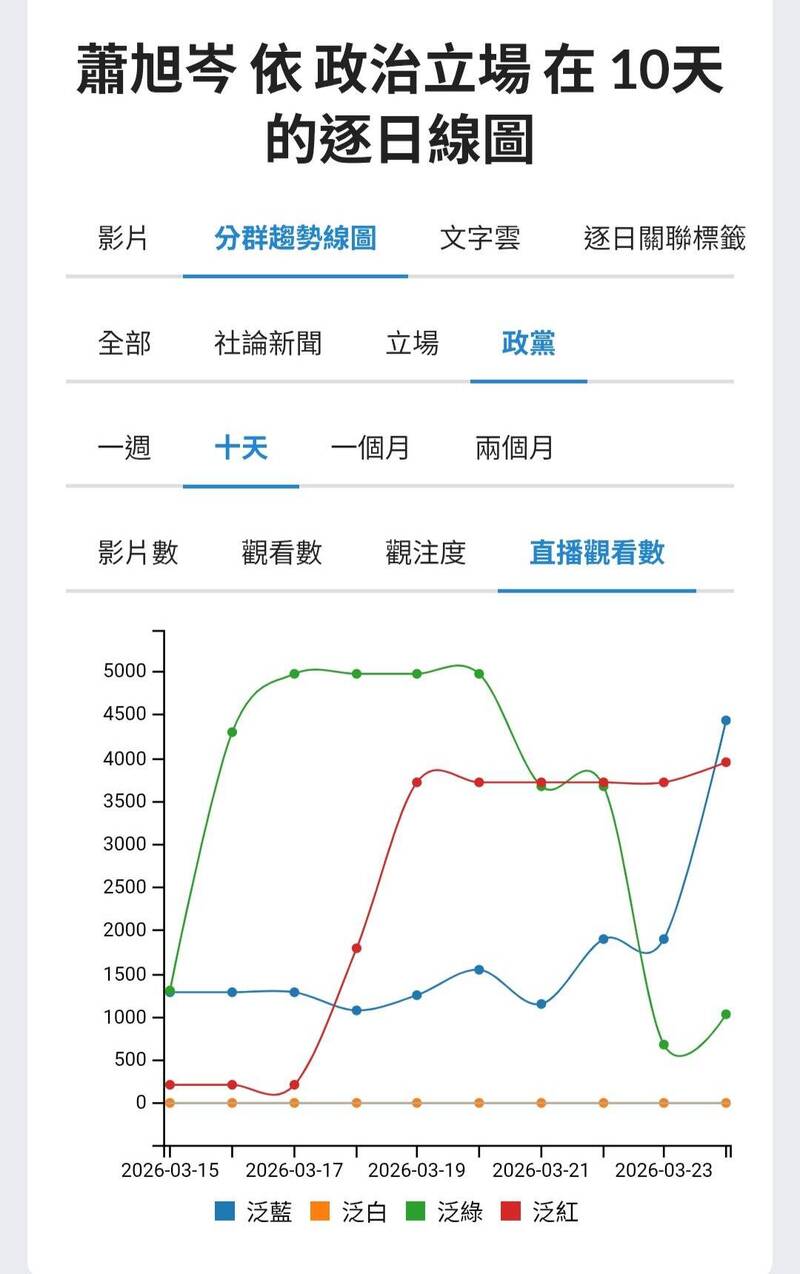800x1274 pixels.
Task: Switch metric to 觀看數
Action: (x=282, y=553)
